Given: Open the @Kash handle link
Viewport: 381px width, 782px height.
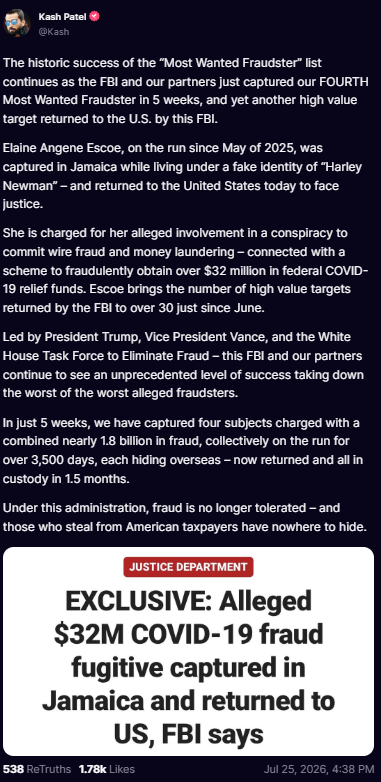Looking at the screenshot, I should click(53, 32).
